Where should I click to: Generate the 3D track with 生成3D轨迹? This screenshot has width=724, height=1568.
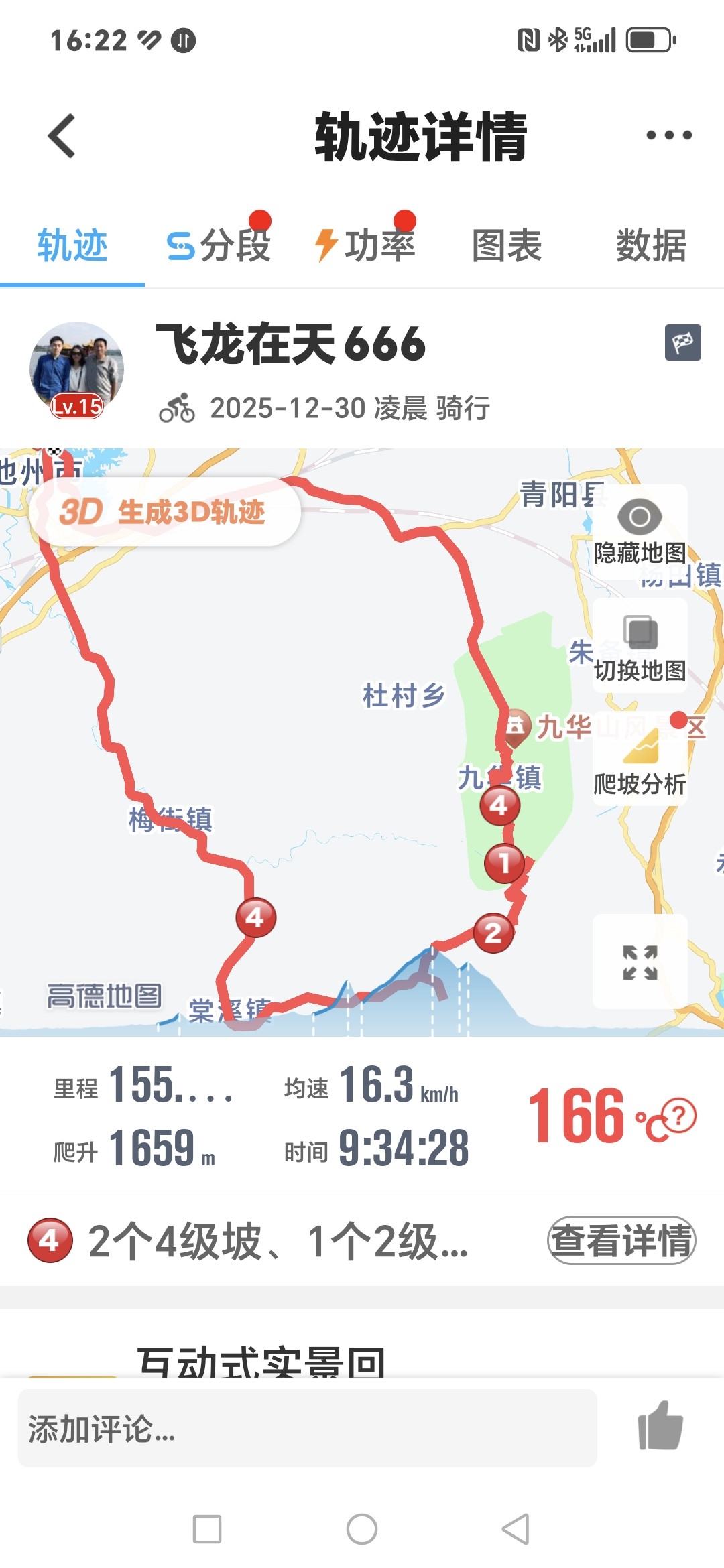click(164, 512)
